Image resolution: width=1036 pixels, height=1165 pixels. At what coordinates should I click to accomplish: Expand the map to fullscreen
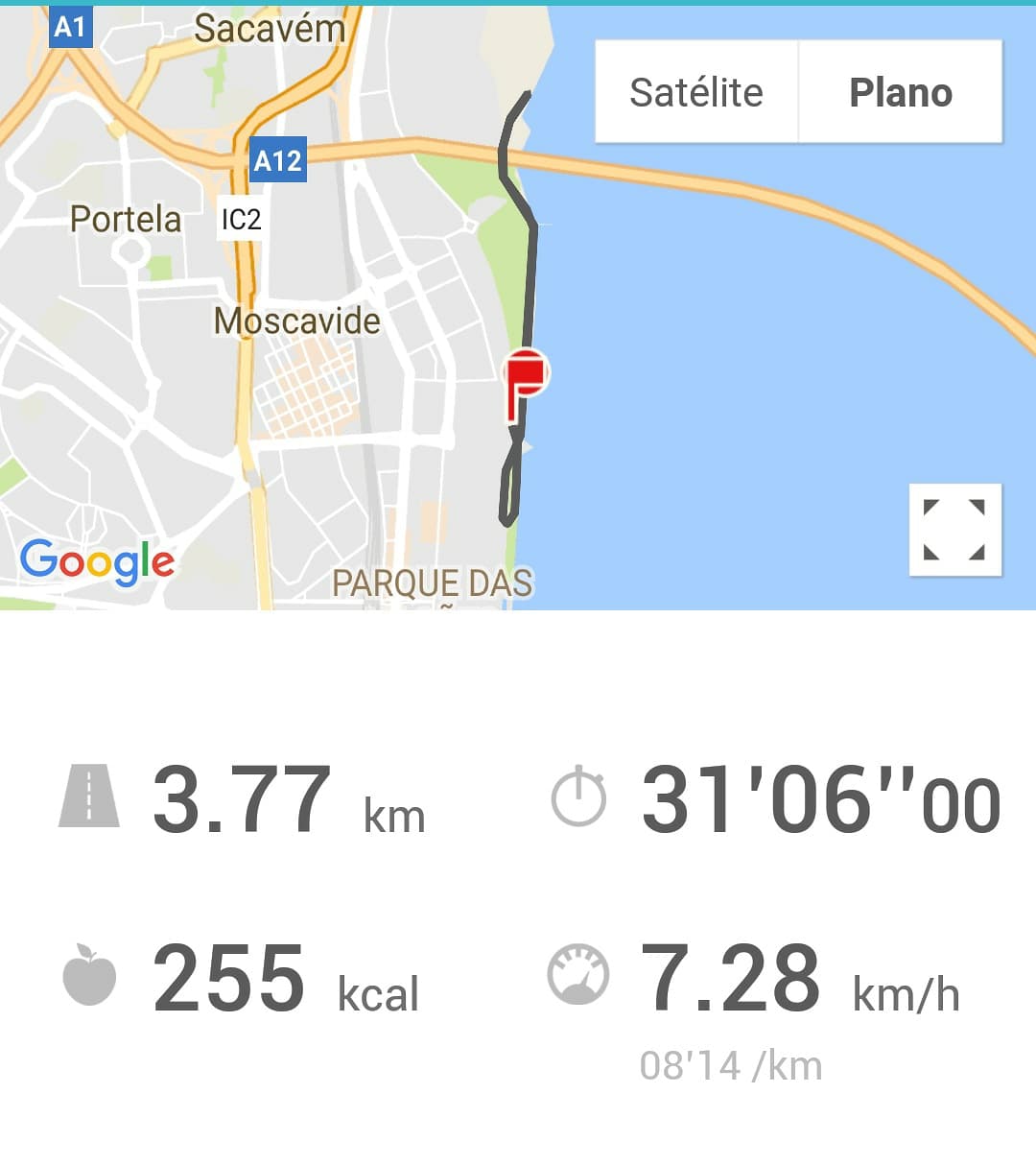[x=954, y=530]
